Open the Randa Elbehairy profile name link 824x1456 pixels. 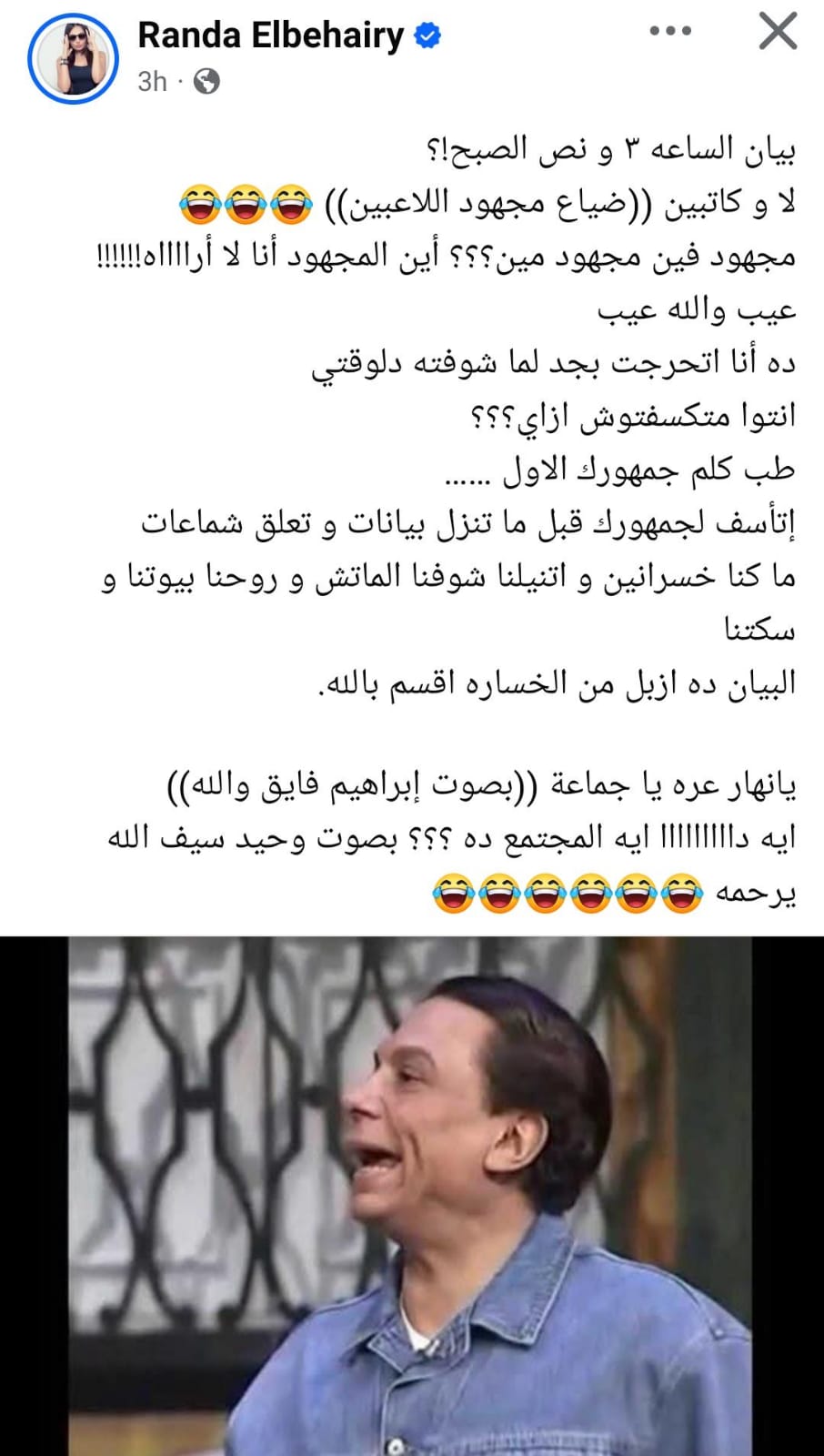[x=270, y=35]
